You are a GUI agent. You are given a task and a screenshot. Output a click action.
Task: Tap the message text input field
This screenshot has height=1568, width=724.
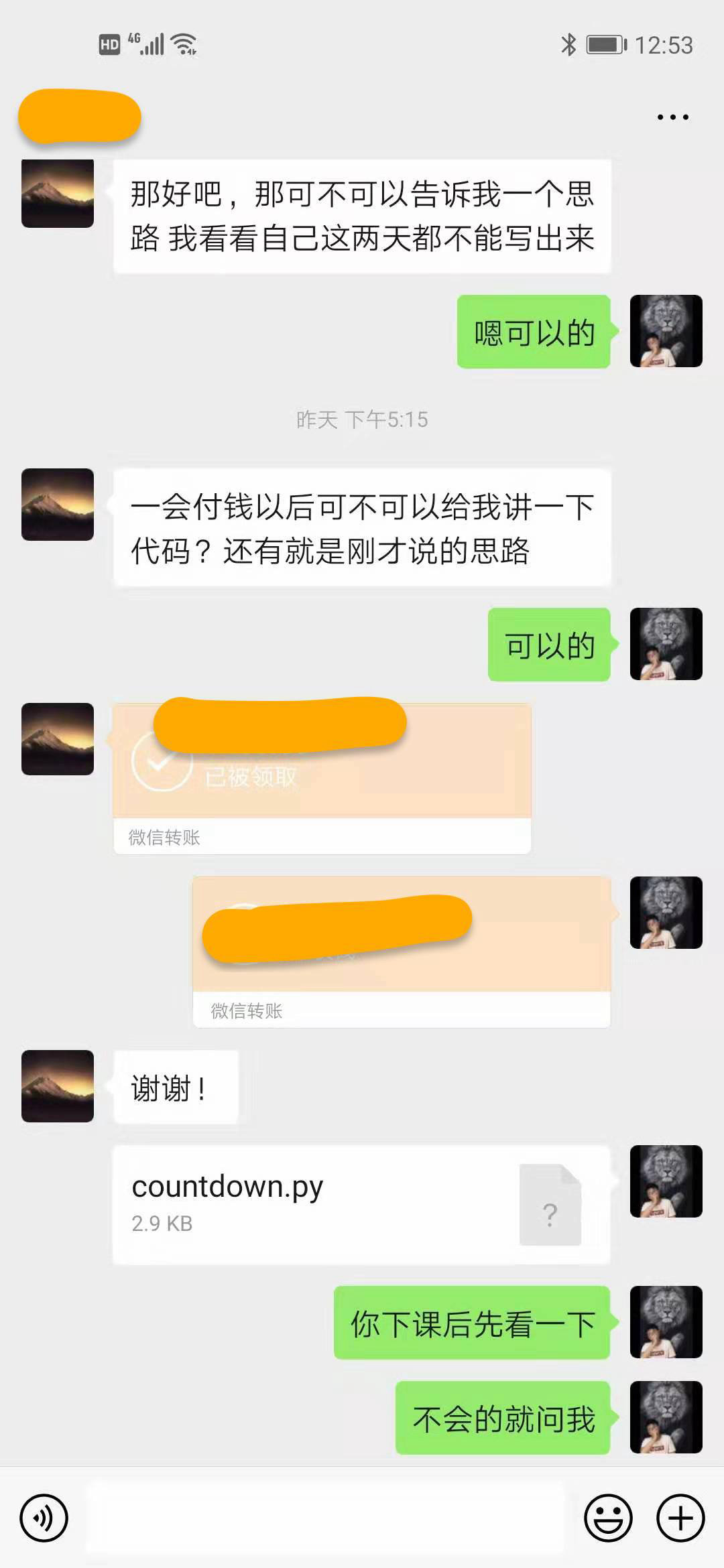[325, 1518]
